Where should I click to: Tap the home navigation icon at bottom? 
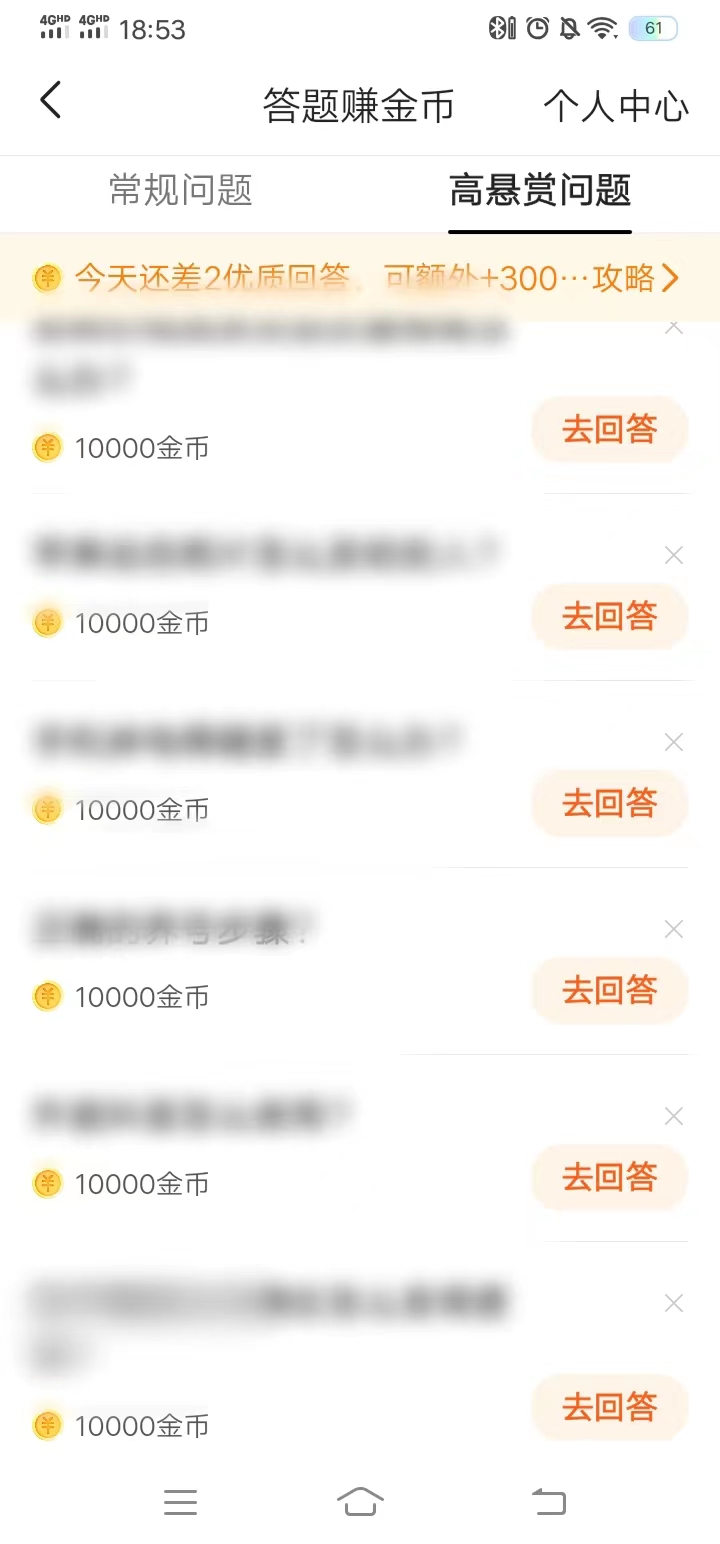(x=360, y=1501)
